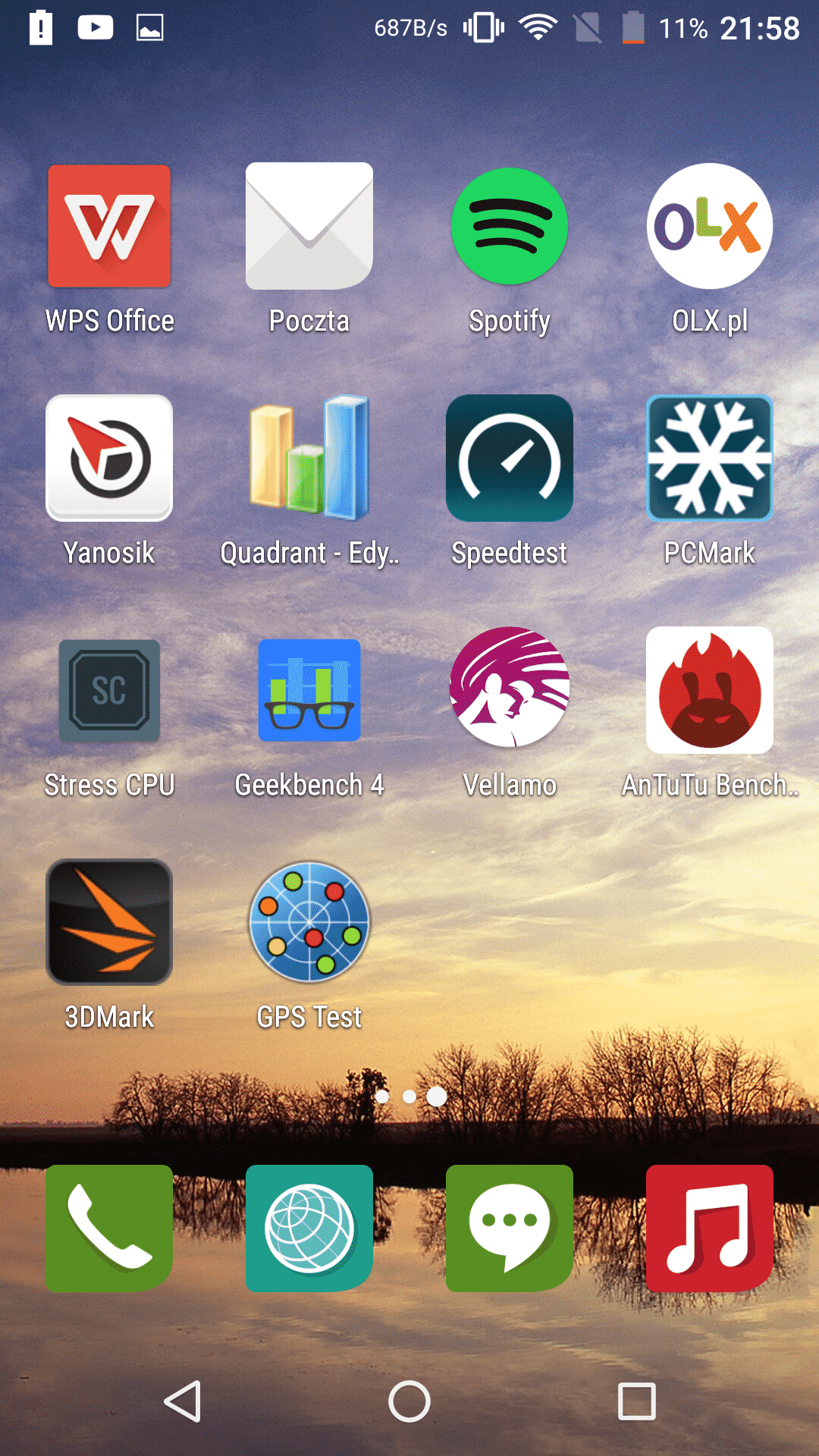The height and width of the screenshot is (1456, 819).
Task: Launch 3DMark
Action: (109, 923)
